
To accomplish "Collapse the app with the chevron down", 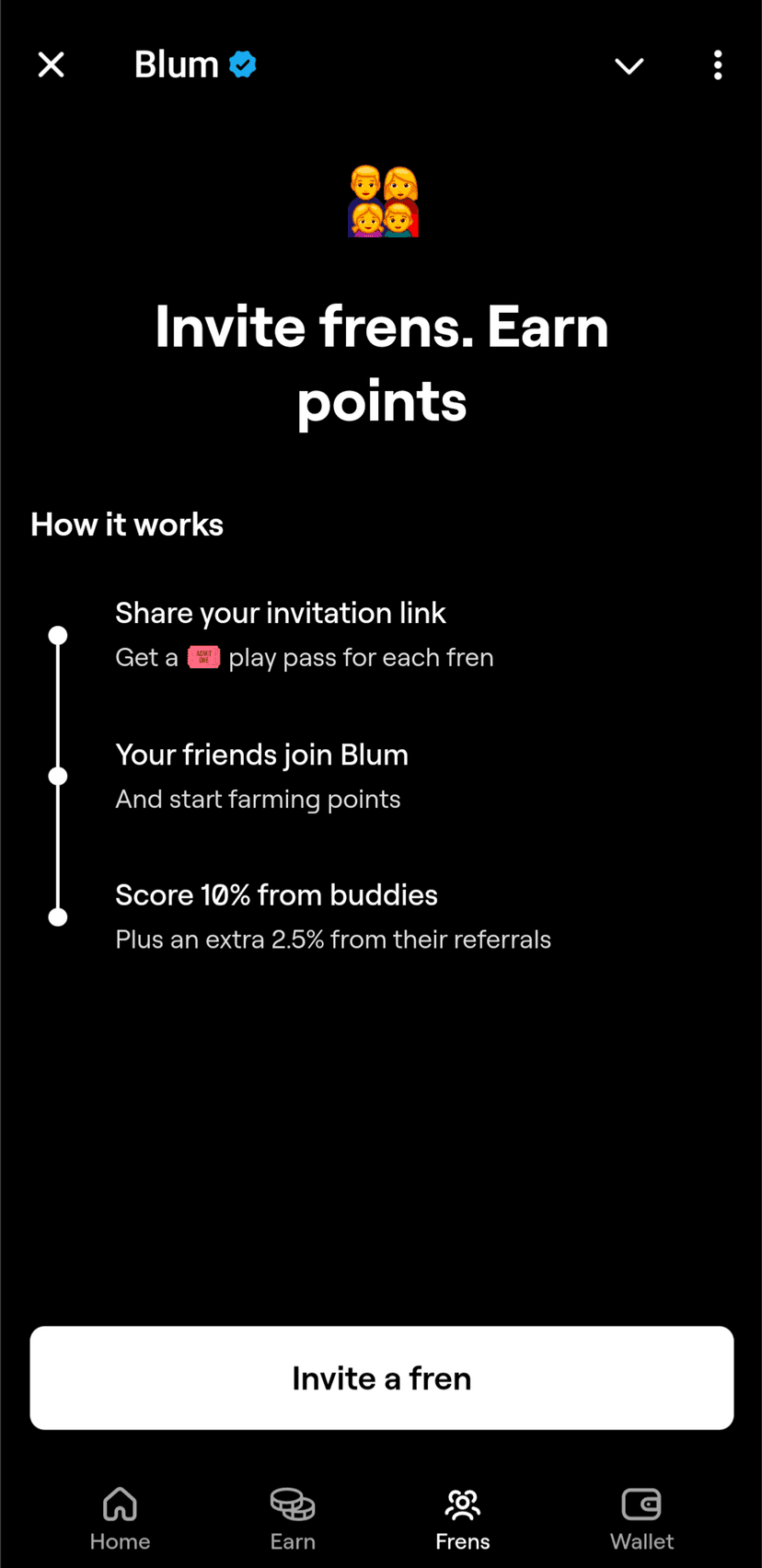I will [629, 65].
